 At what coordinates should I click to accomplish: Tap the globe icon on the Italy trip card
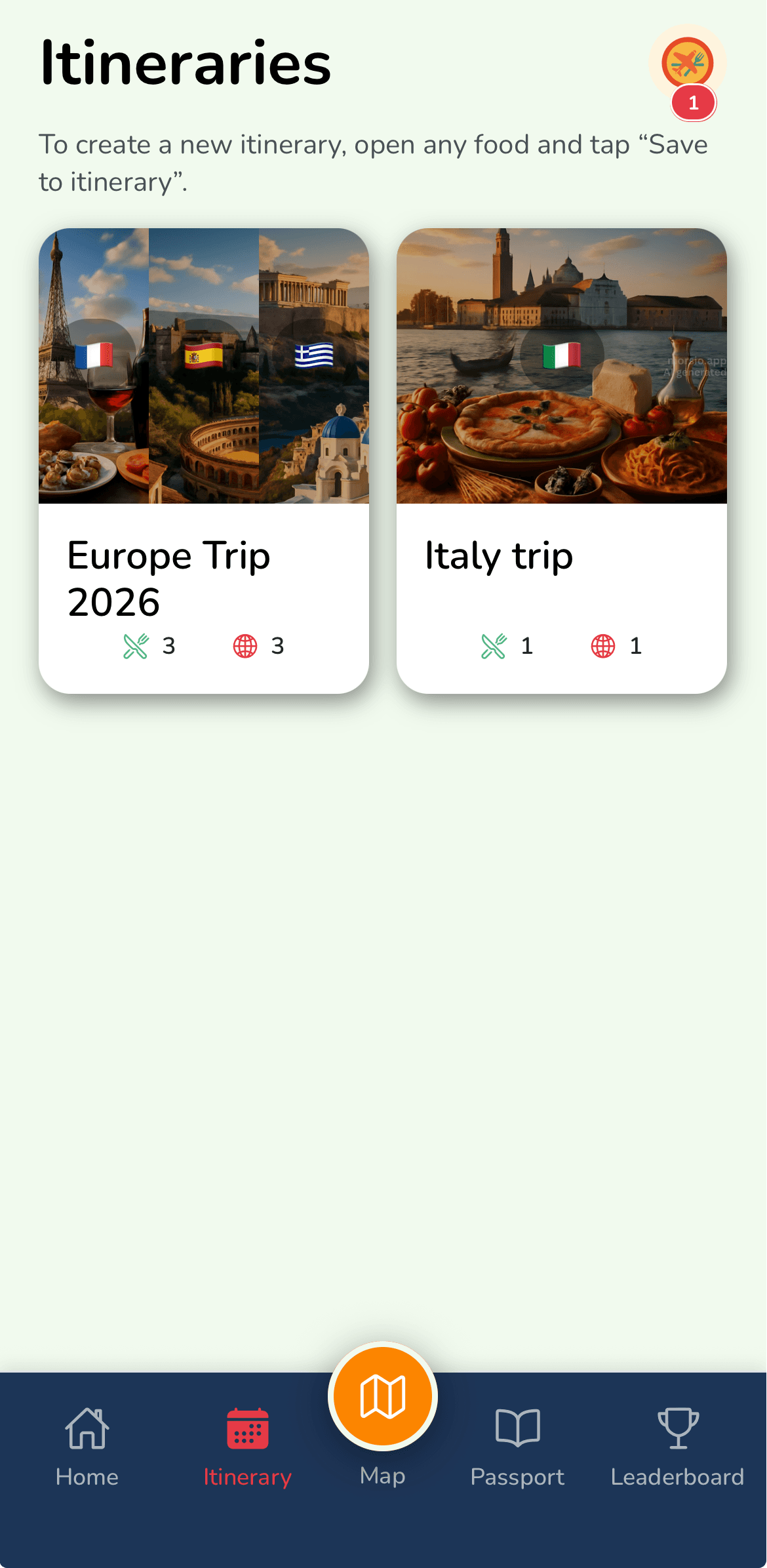tap(602, 646)
